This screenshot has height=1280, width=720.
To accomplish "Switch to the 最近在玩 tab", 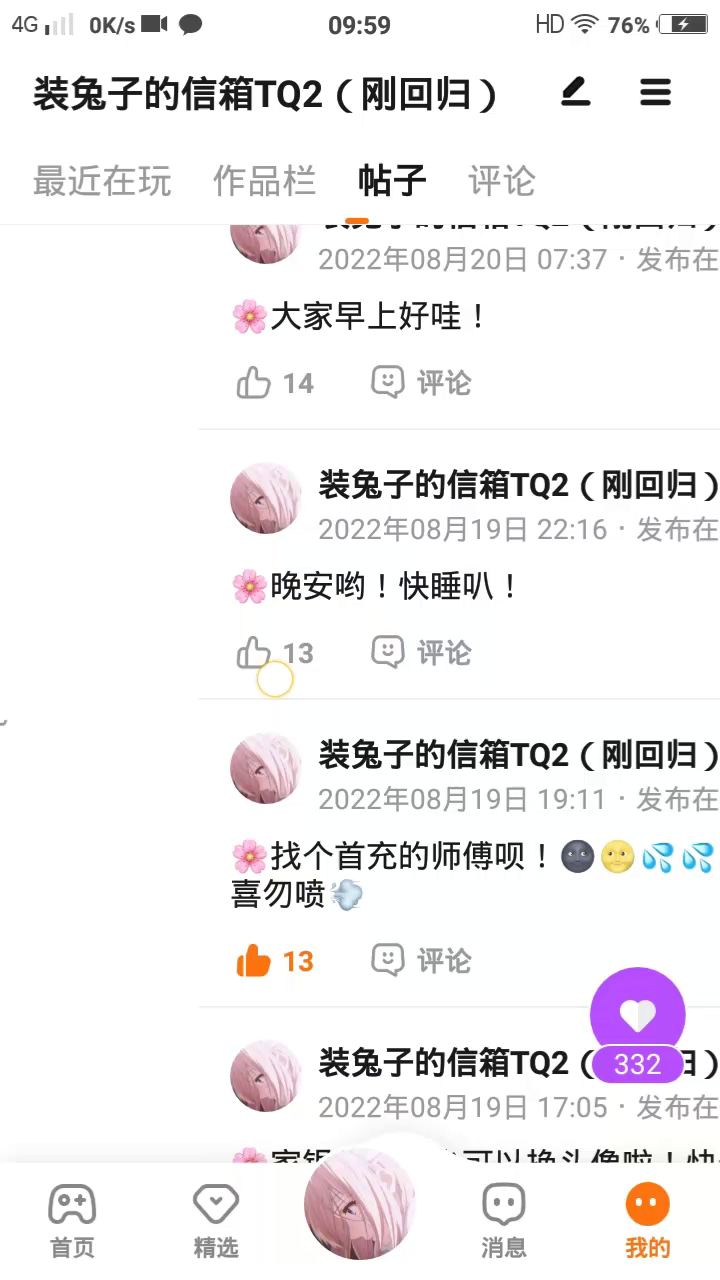I will 102,181.
